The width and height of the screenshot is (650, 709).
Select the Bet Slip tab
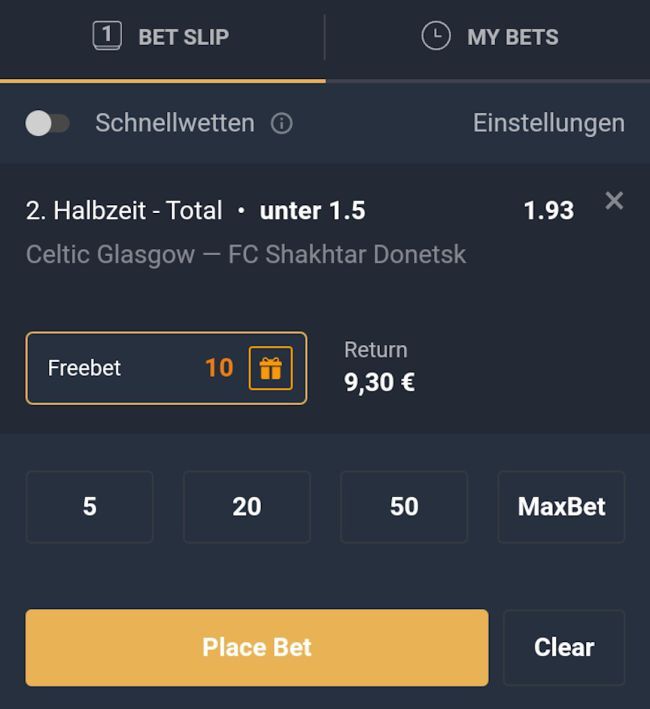(x=162, y=38)
